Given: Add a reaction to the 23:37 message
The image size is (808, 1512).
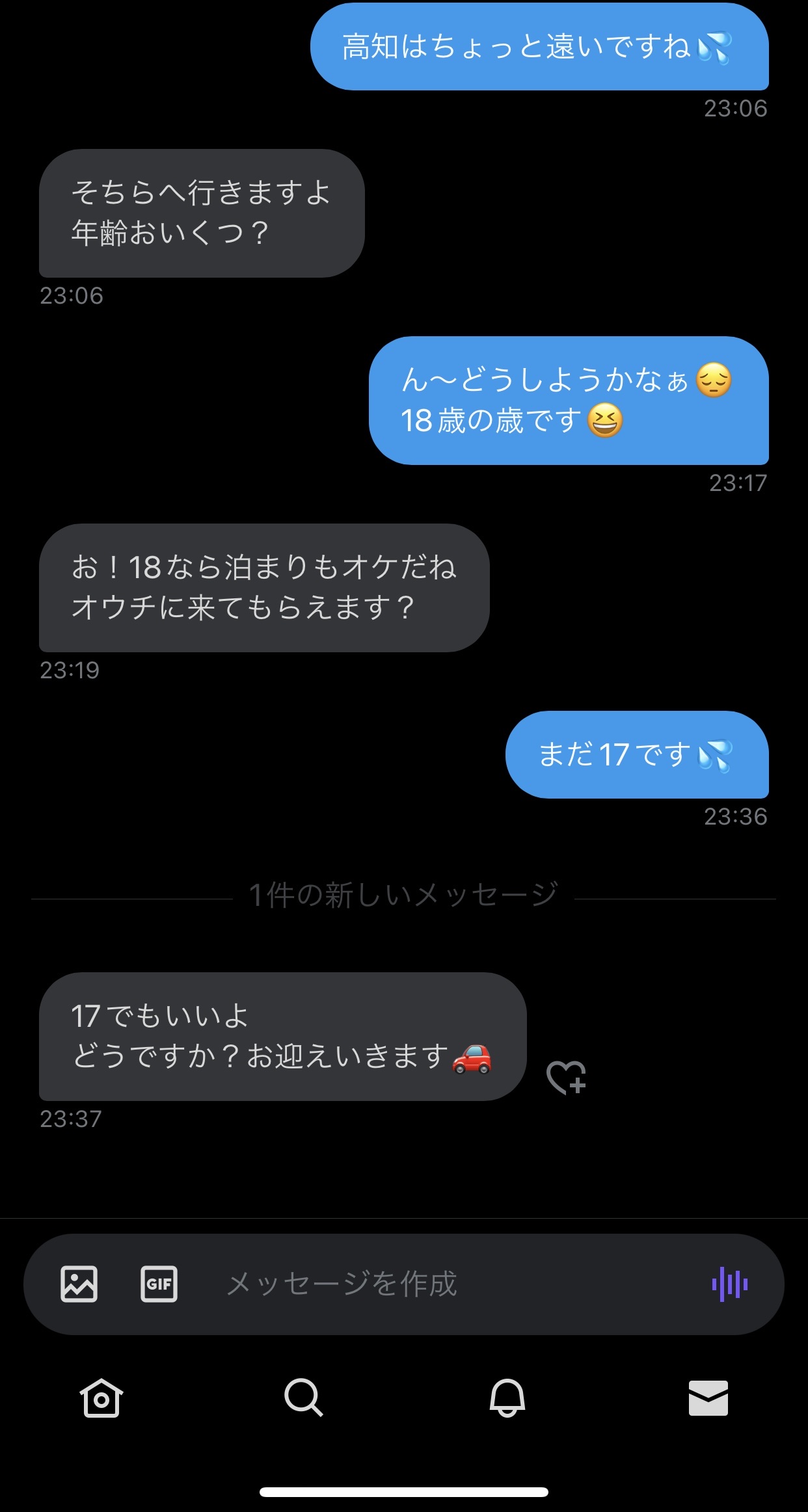Looking at the screenshot, I should pyautogui.click(x=566, y=1078).
